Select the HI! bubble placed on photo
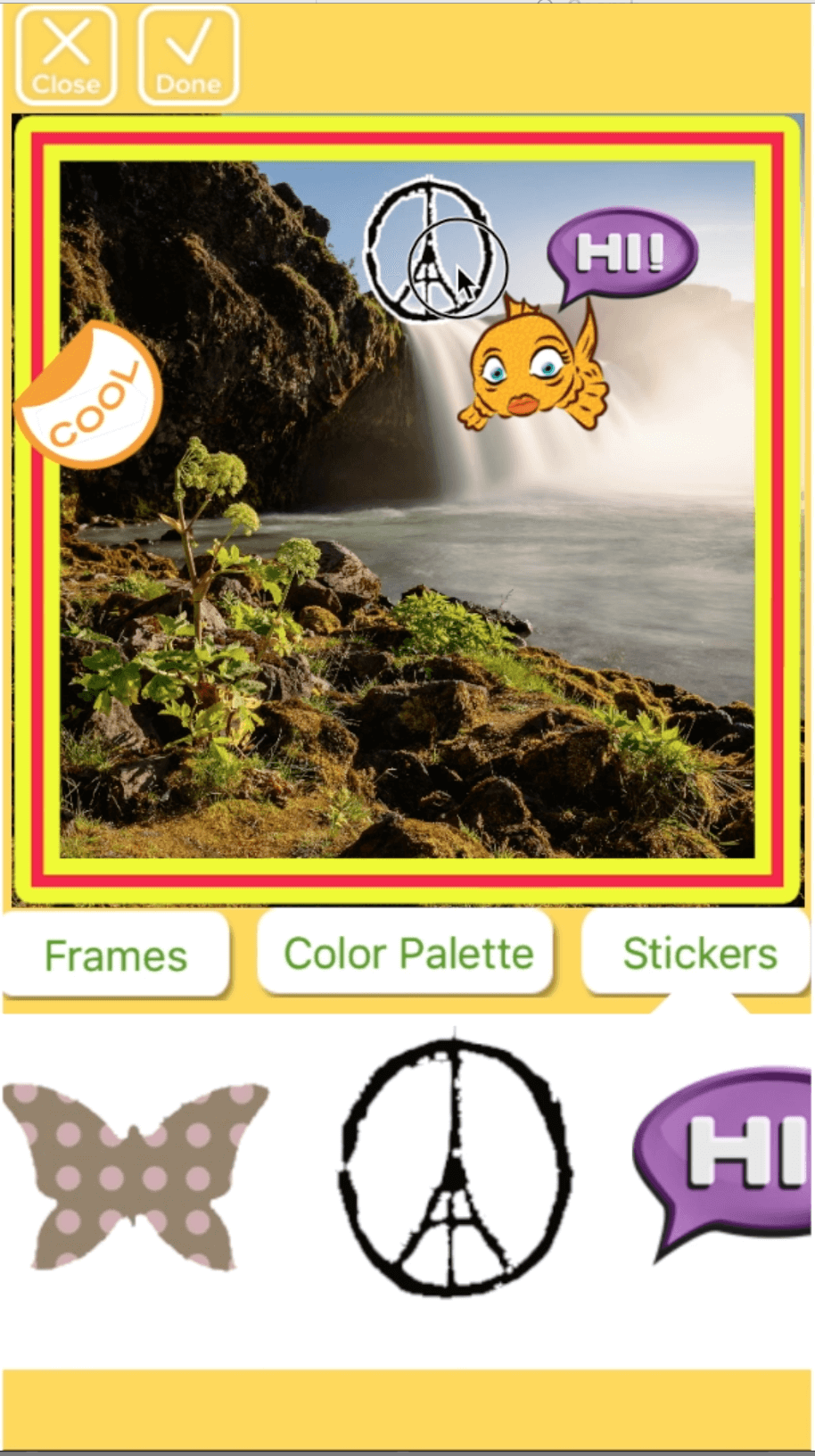Viewport: 815px width, 1456px height. coord(622,254)
